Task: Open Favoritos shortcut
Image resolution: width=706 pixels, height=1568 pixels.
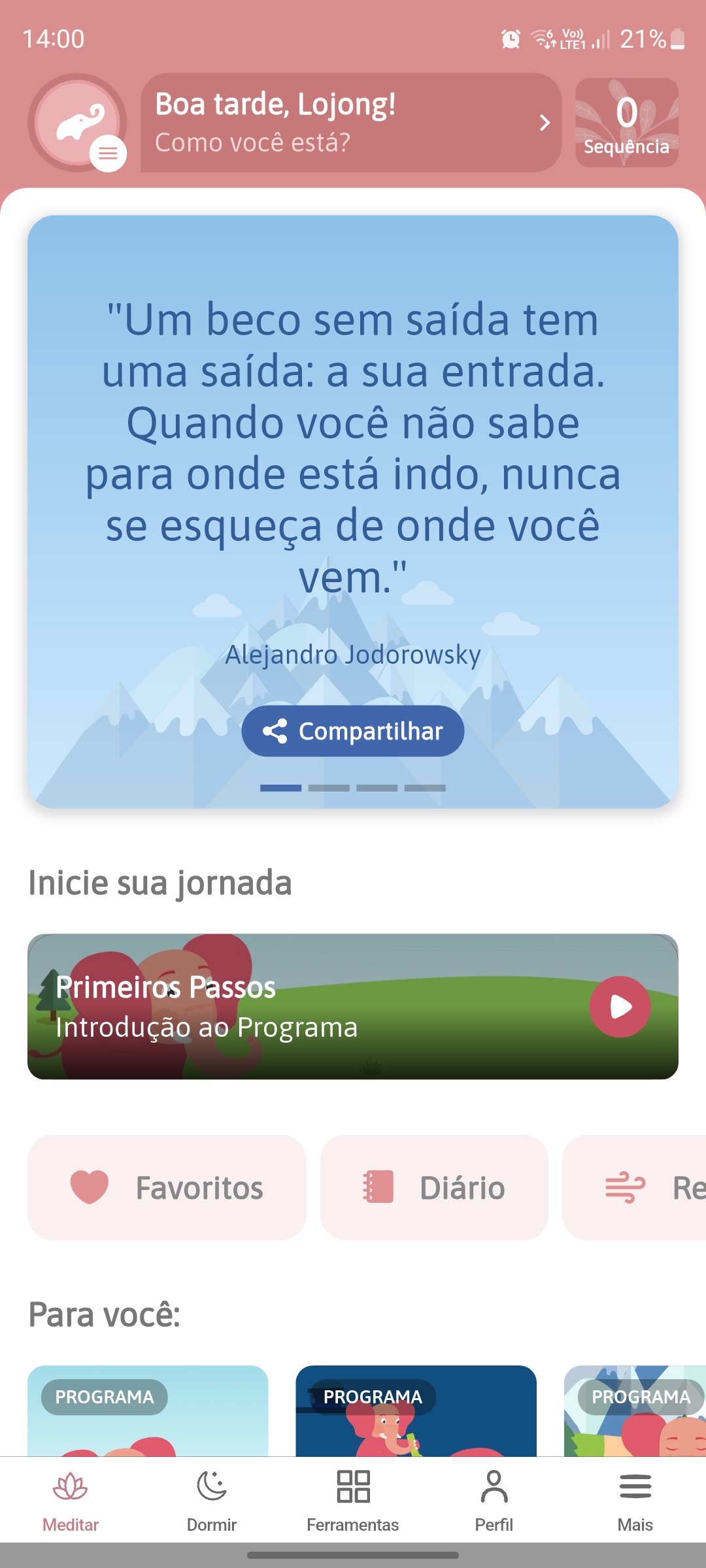Action: tap(167, 1187)
